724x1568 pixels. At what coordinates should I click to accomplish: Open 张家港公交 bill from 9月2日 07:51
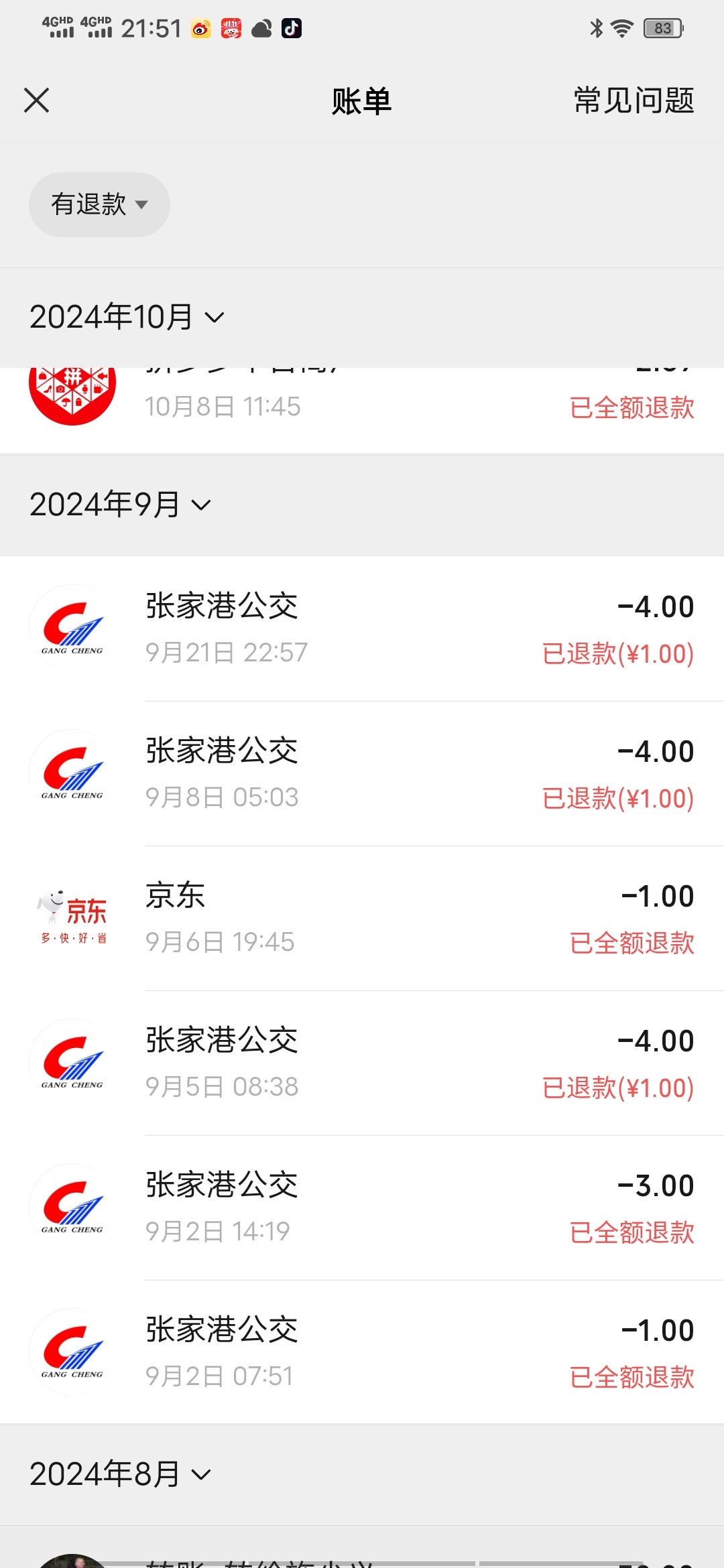pos(362,1352)
